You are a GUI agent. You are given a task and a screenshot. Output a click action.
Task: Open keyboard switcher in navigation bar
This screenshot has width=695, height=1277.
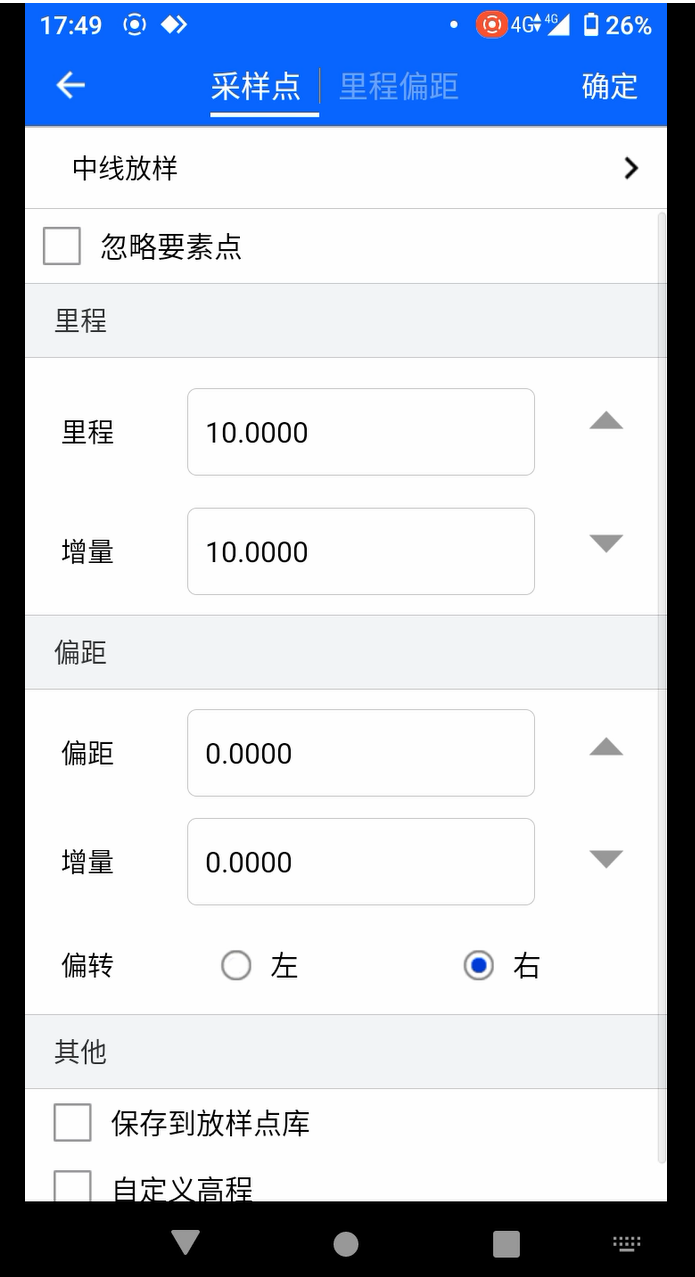[x=627, y=1243]
